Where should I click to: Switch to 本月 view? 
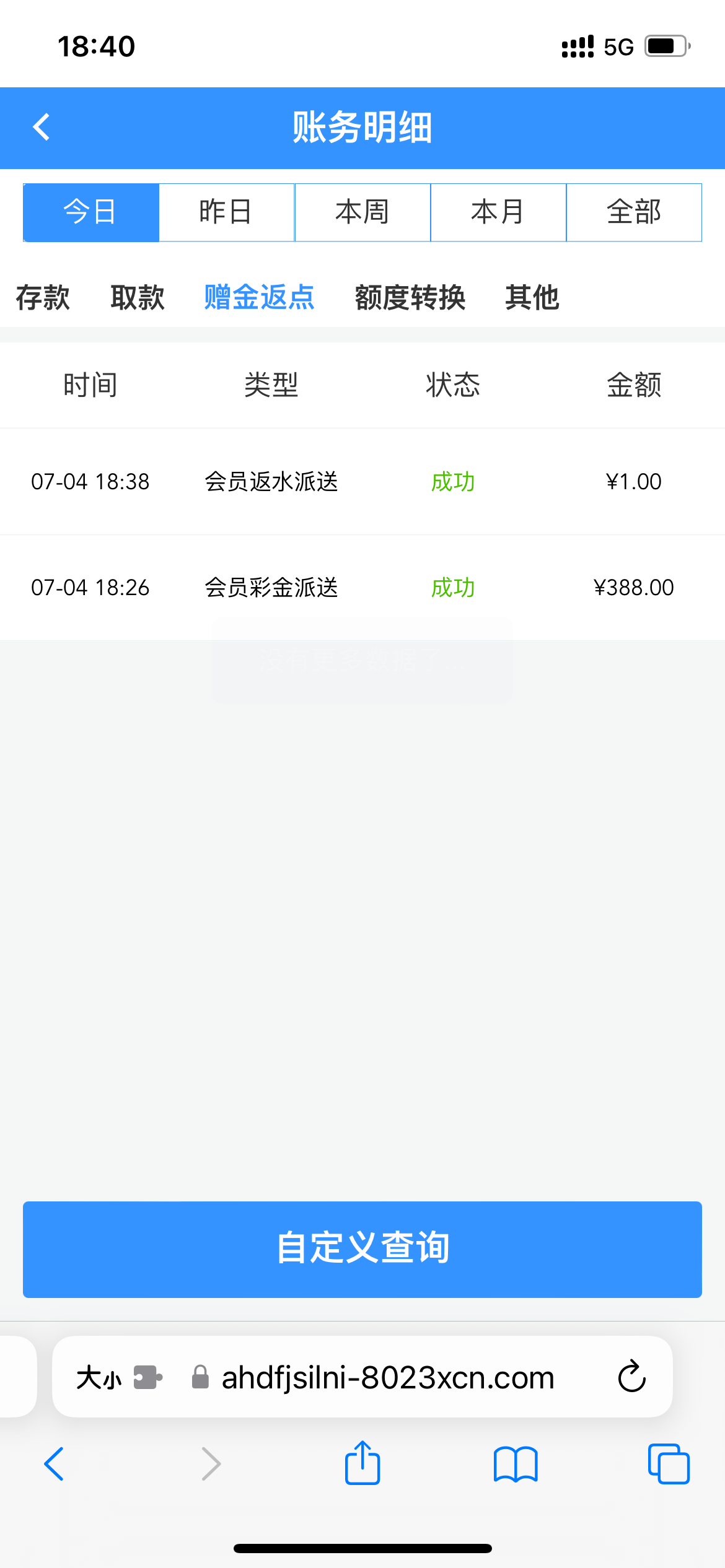click(498, 212)
